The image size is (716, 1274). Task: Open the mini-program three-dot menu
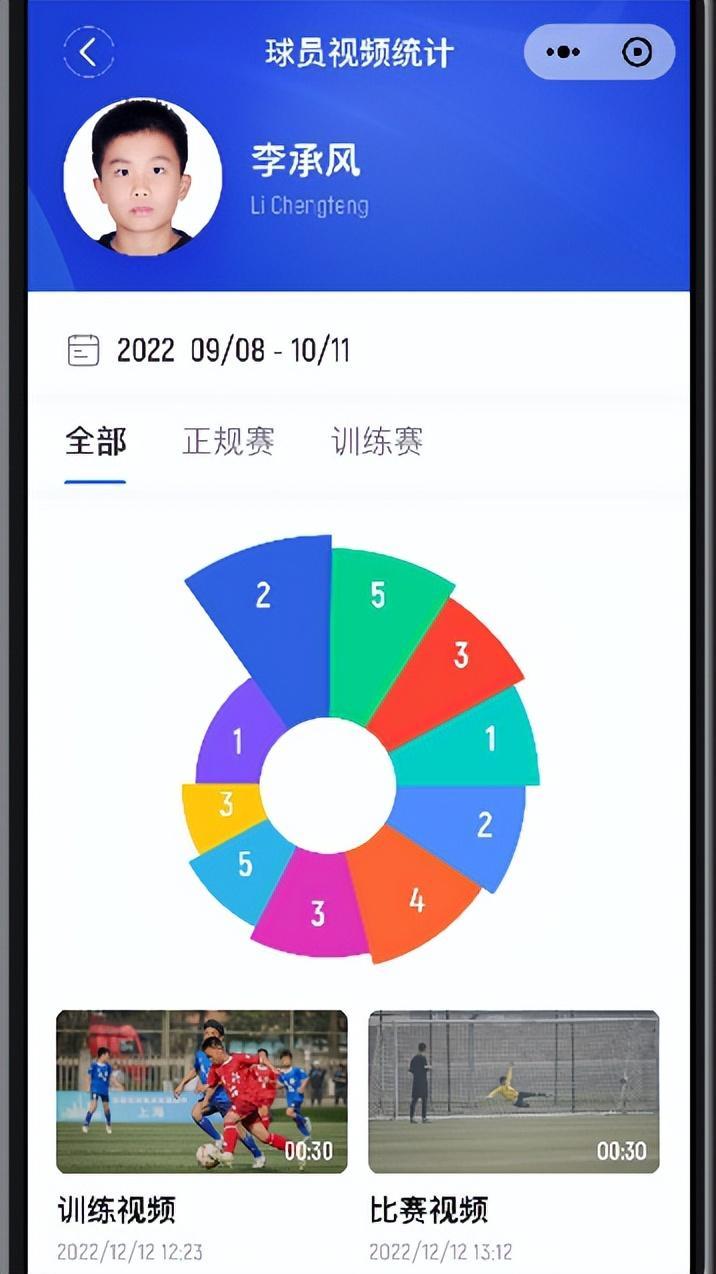click(563, 52)
